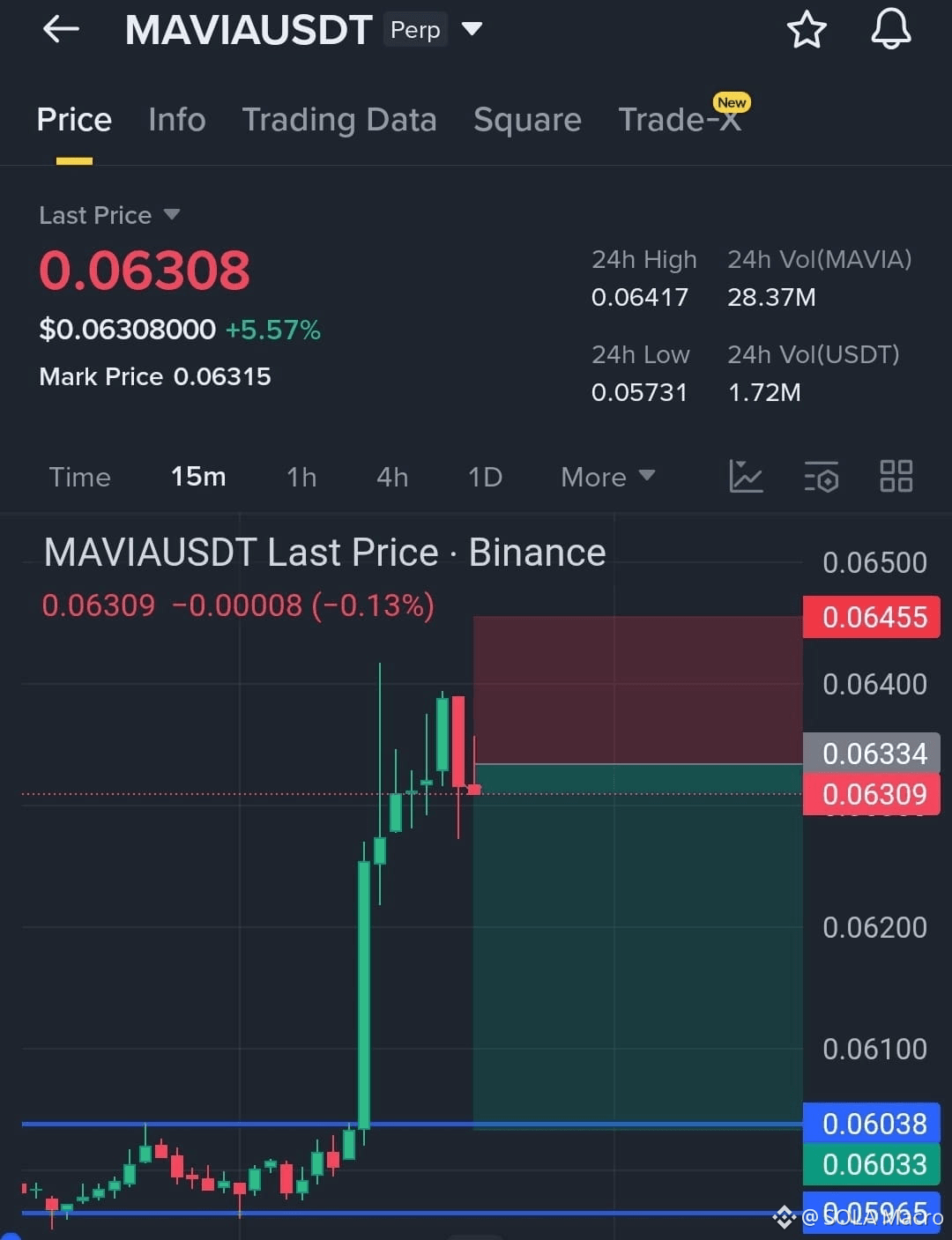Open the Square tab

tap(526, 119)
